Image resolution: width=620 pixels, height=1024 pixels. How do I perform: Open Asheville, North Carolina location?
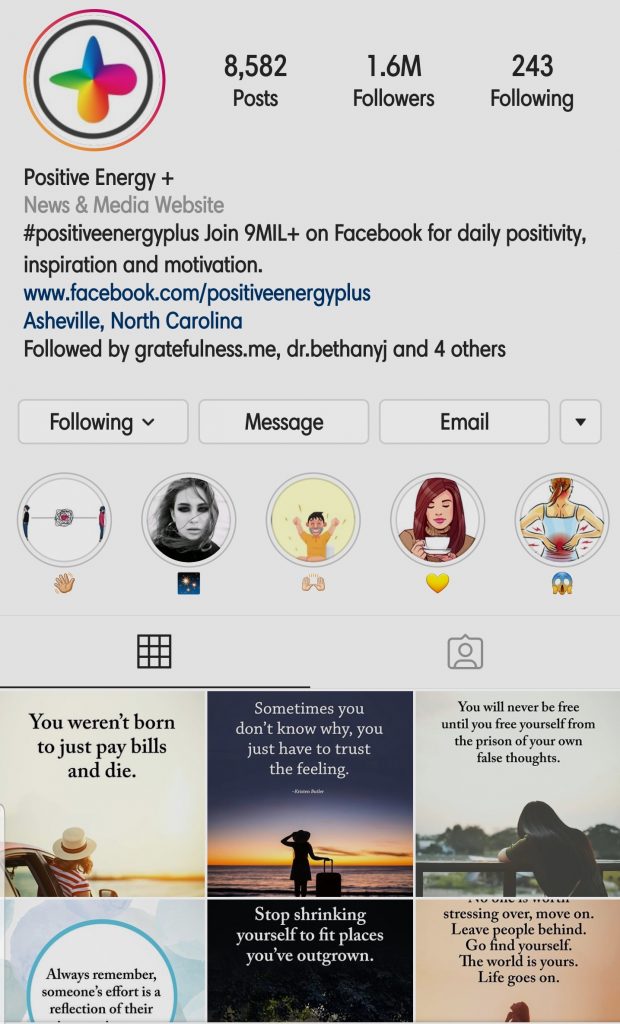point(133,321)
